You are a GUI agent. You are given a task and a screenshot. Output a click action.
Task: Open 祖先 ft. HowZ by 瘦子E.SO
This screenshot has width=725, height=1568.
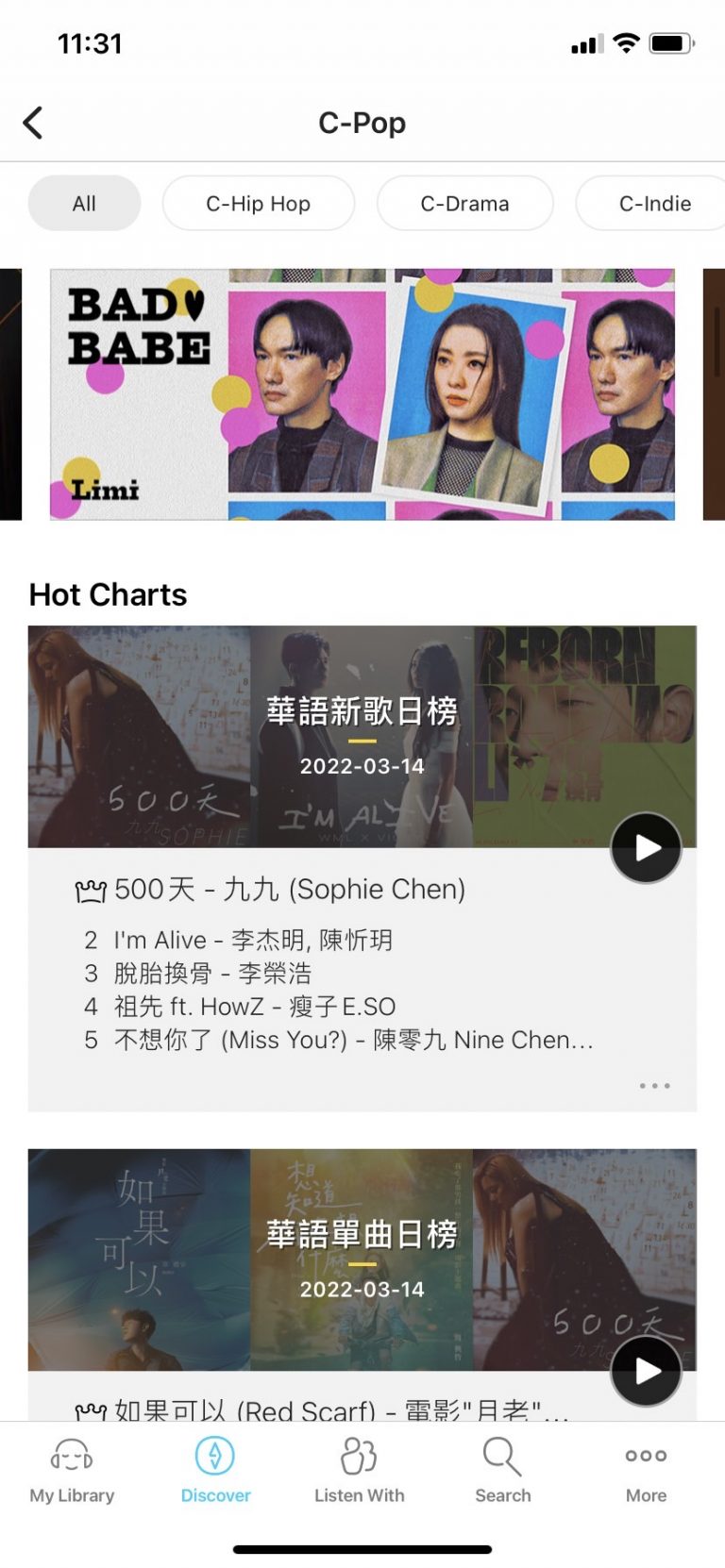point(254,1007)
